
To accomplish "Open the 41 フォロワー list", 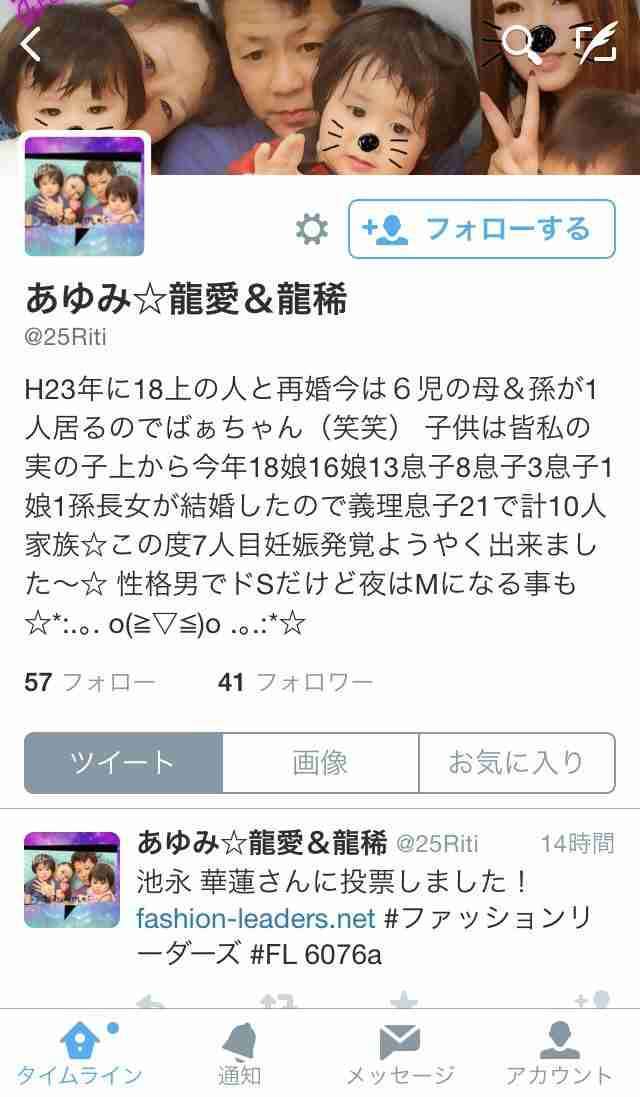I will click(295, 683).
